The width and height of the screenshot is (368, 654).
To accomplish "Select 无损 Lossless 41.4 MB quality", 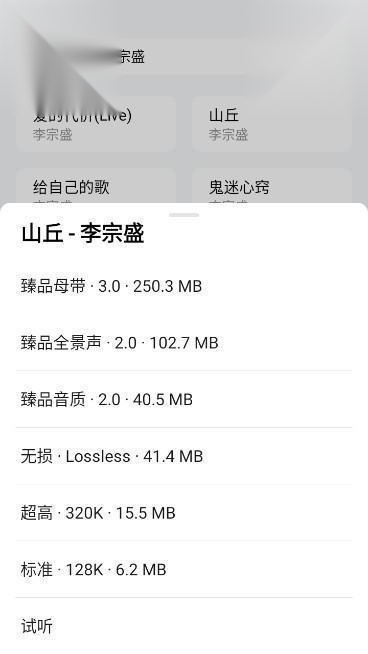I will pos(184,456).
